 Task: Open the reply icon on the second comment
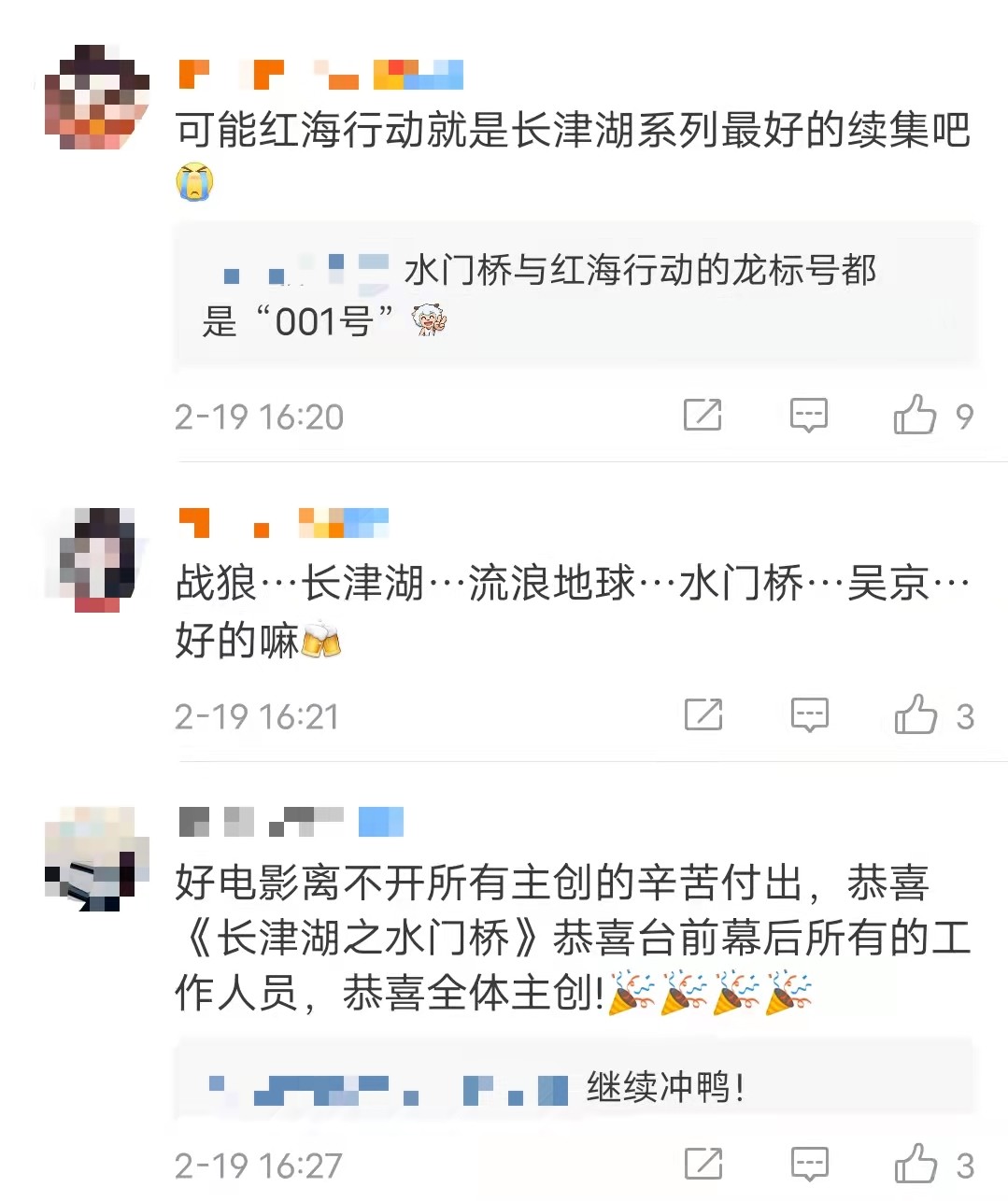click(x=809, y=715)
